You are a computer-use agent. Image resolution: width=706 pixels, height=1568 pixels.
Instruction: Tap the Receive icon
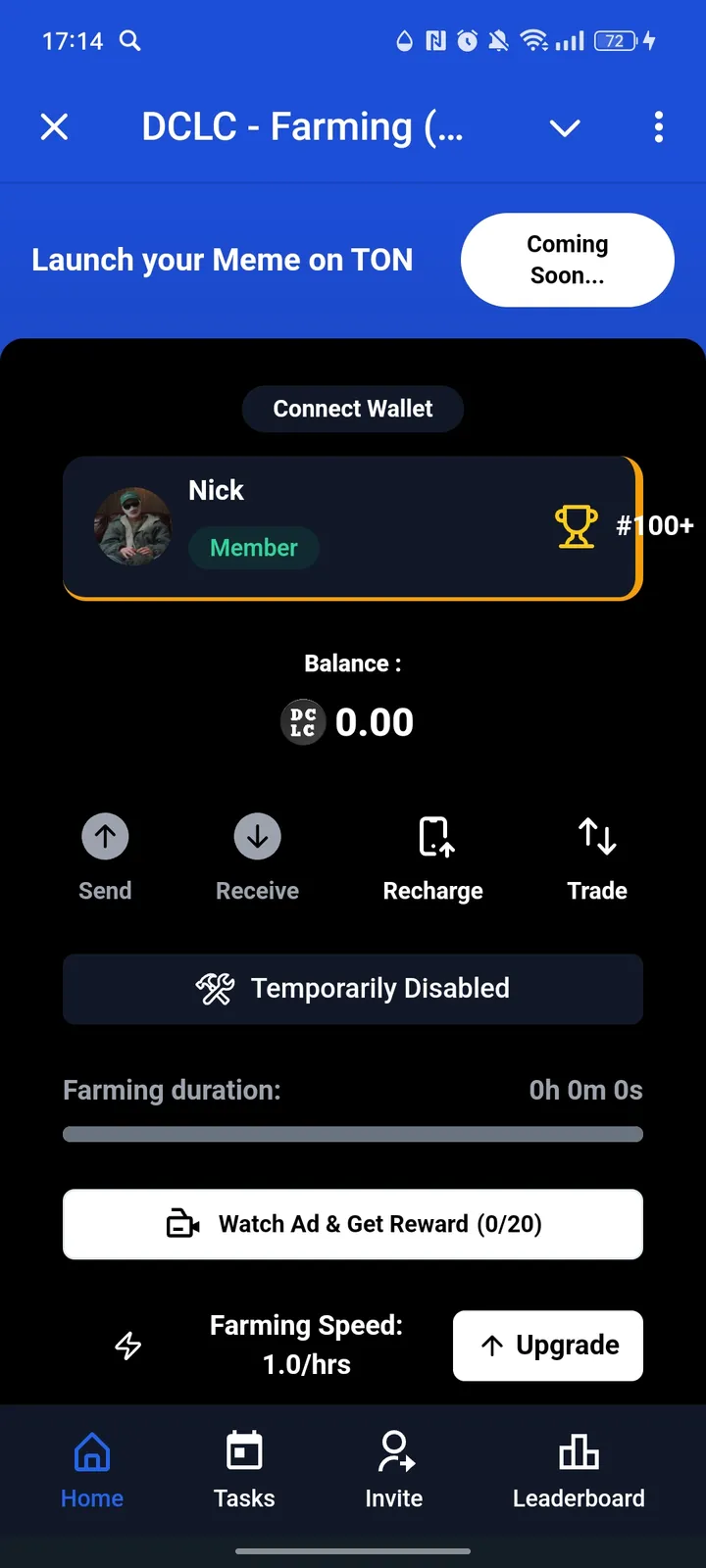(x=257, y=836)
